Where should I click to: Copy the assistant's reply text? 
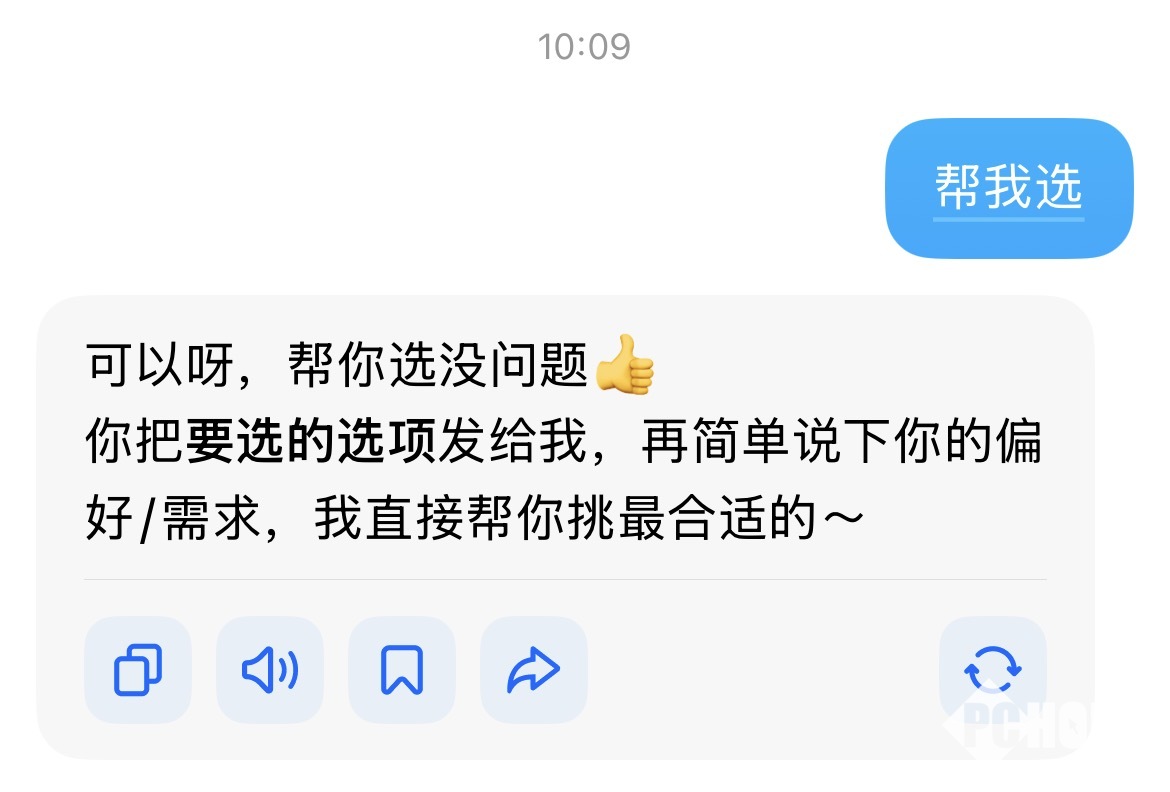(138, 669)
